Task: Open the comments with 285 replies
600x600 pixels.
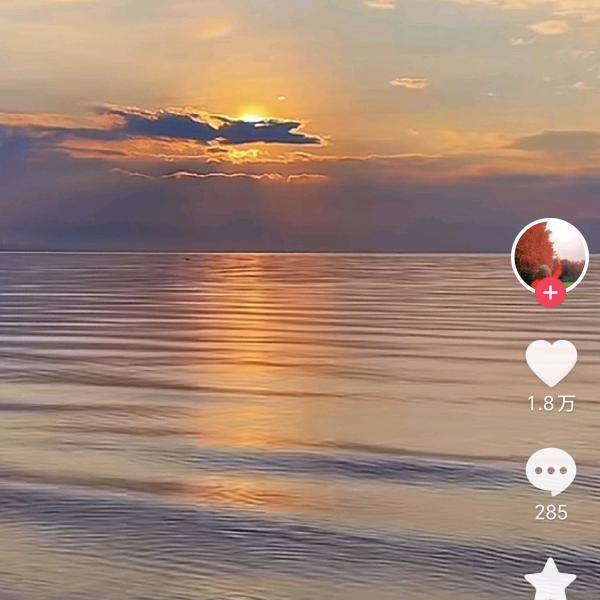Action: (x=551, y=471)
